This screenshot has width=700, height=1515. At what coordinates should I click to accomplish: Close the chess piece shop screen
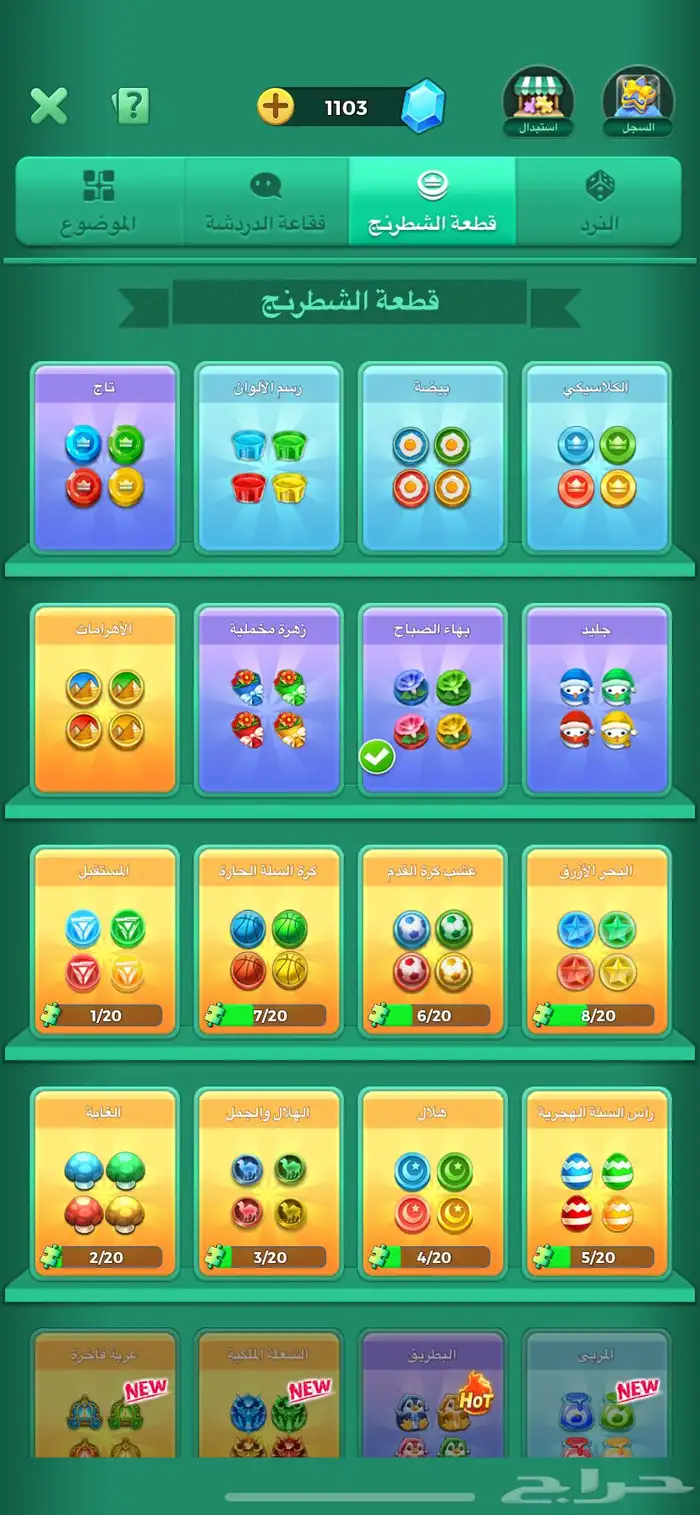pos(48,105)
